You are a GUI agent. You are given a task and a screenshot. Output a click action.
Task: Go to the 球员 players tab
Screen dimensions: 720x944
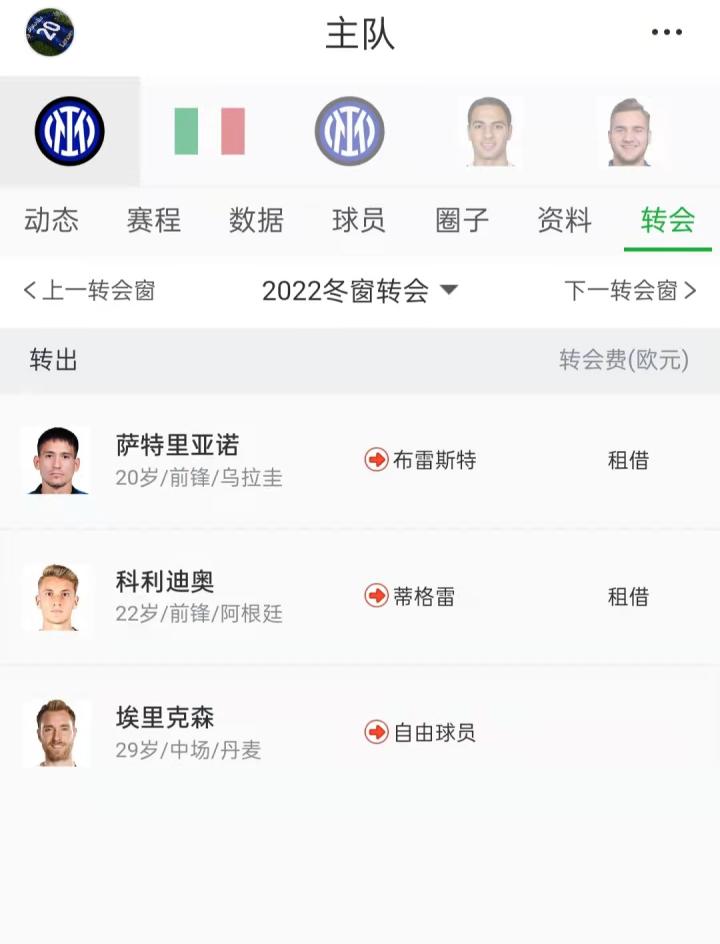pos(359,221)
